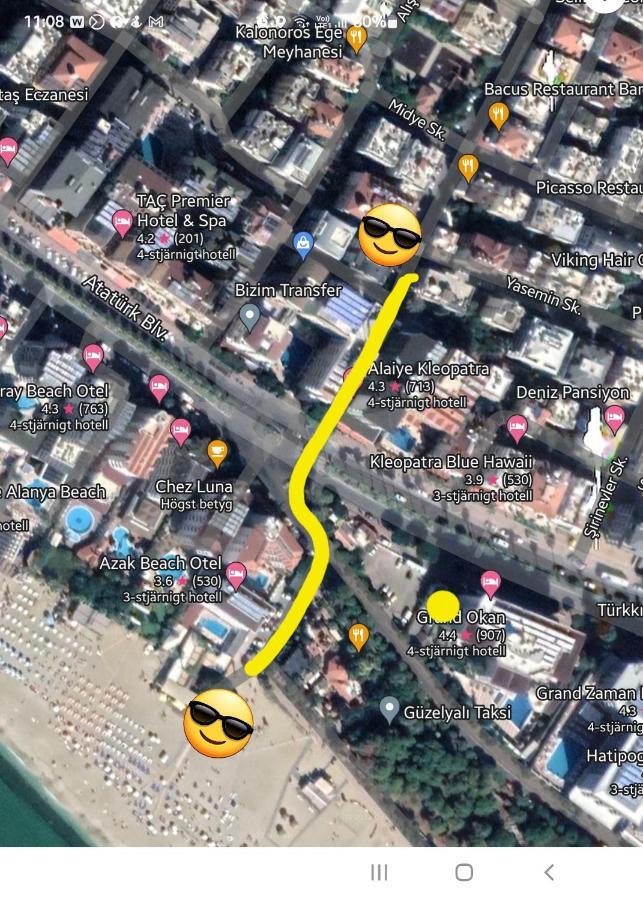Open Kalonoros Ege Meyhanesi restaurant pin

[356, 38]
